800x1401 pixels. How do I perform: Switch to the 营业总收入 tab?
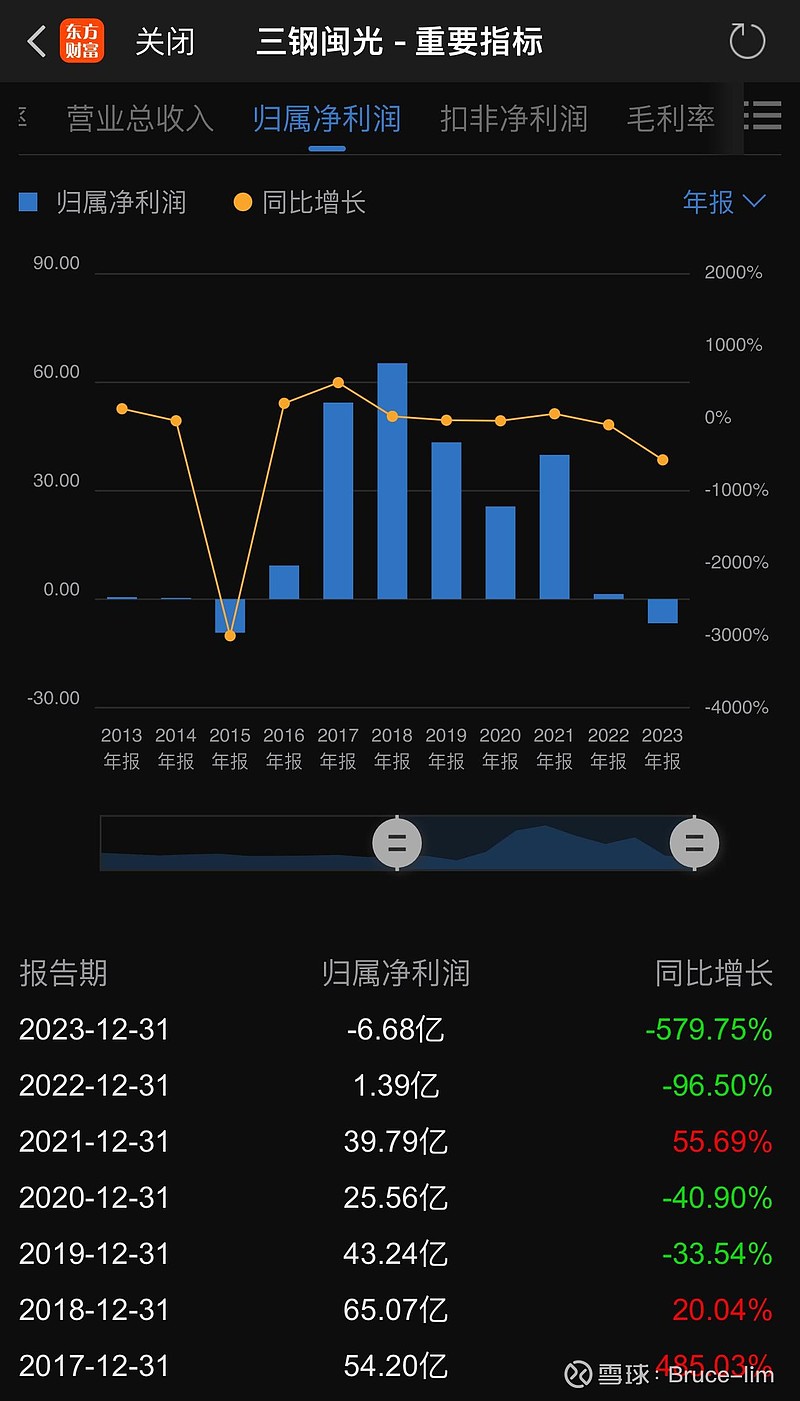(140, 119)
